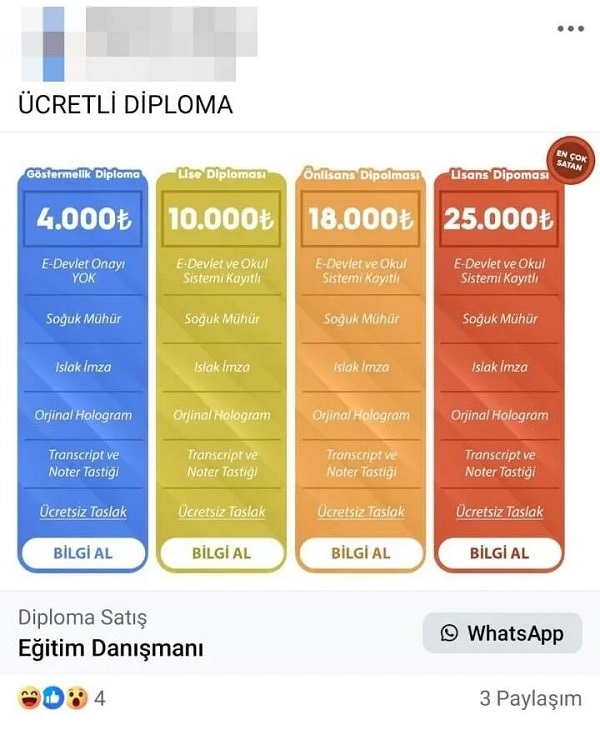View the post's reactions list
Viewport: 600px width, 730px height.
pos(62,698)
